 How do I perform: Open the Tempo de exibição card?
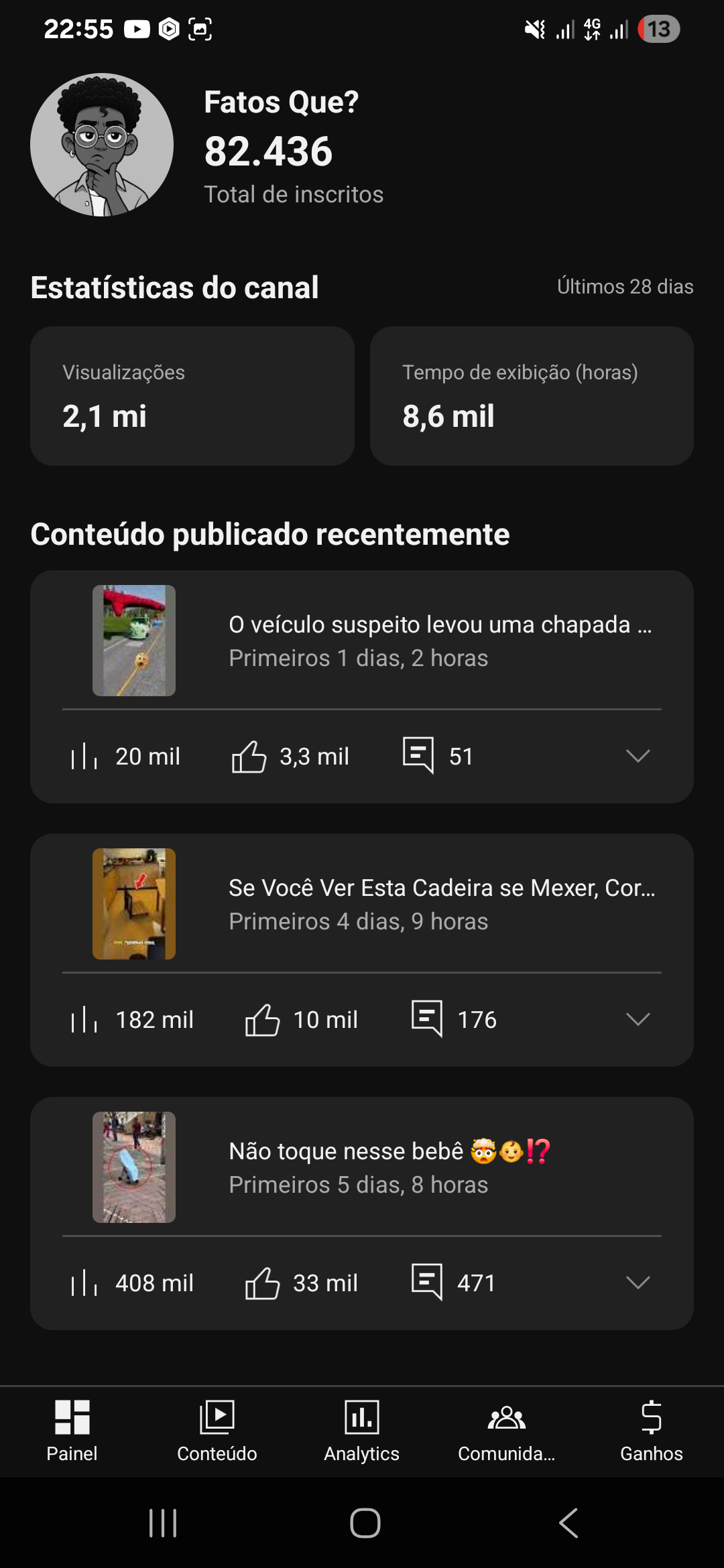pos(532,396)
